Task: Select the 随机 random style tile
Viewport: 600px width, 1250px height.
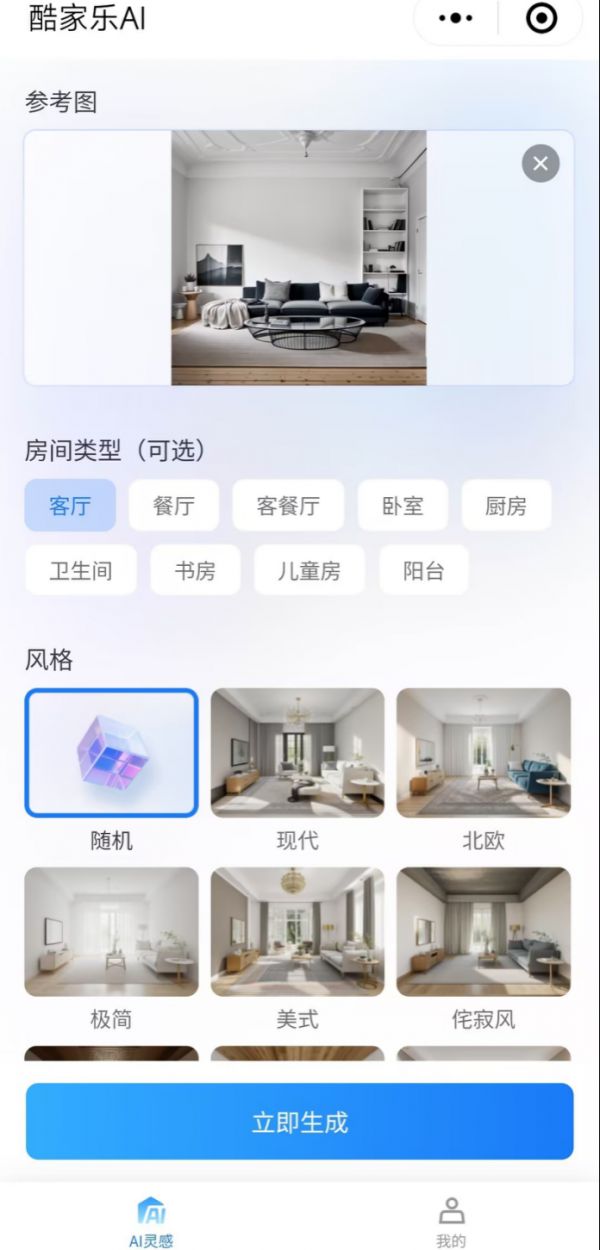Action: point(111,753)
